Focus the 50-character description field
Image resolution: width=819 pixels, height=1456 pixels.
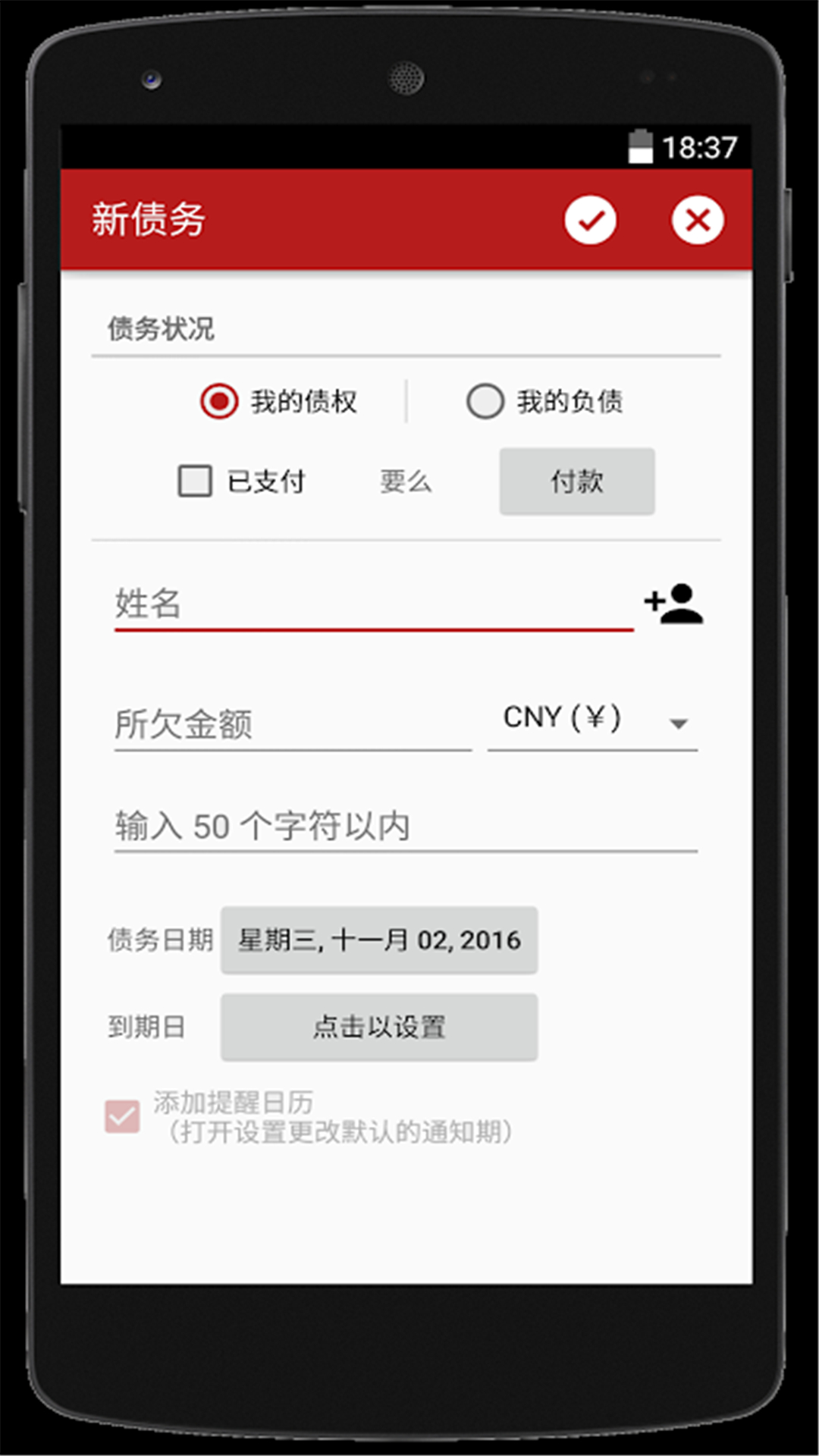tap(405, 826)
